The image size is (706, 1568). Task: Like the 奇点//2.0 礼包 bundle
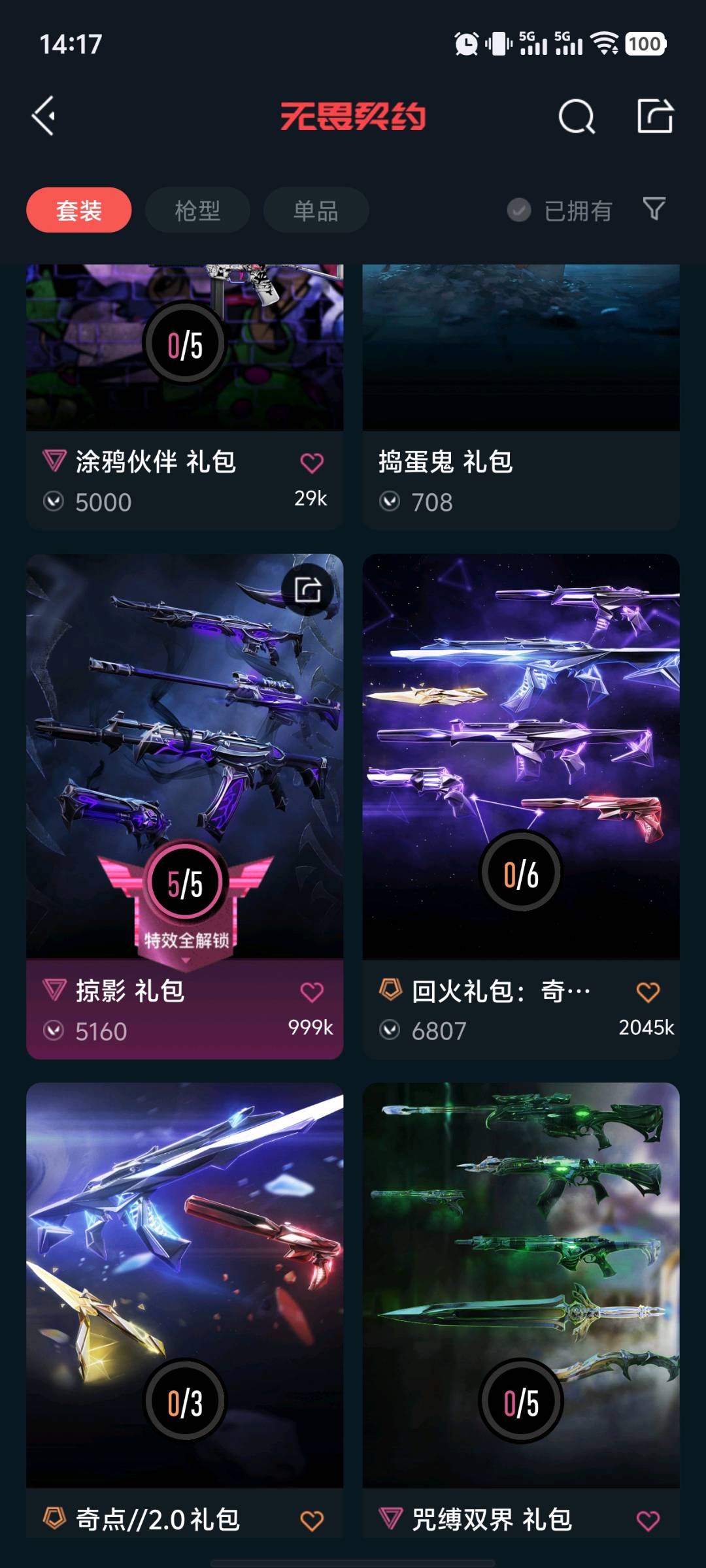pos(312,1520)
